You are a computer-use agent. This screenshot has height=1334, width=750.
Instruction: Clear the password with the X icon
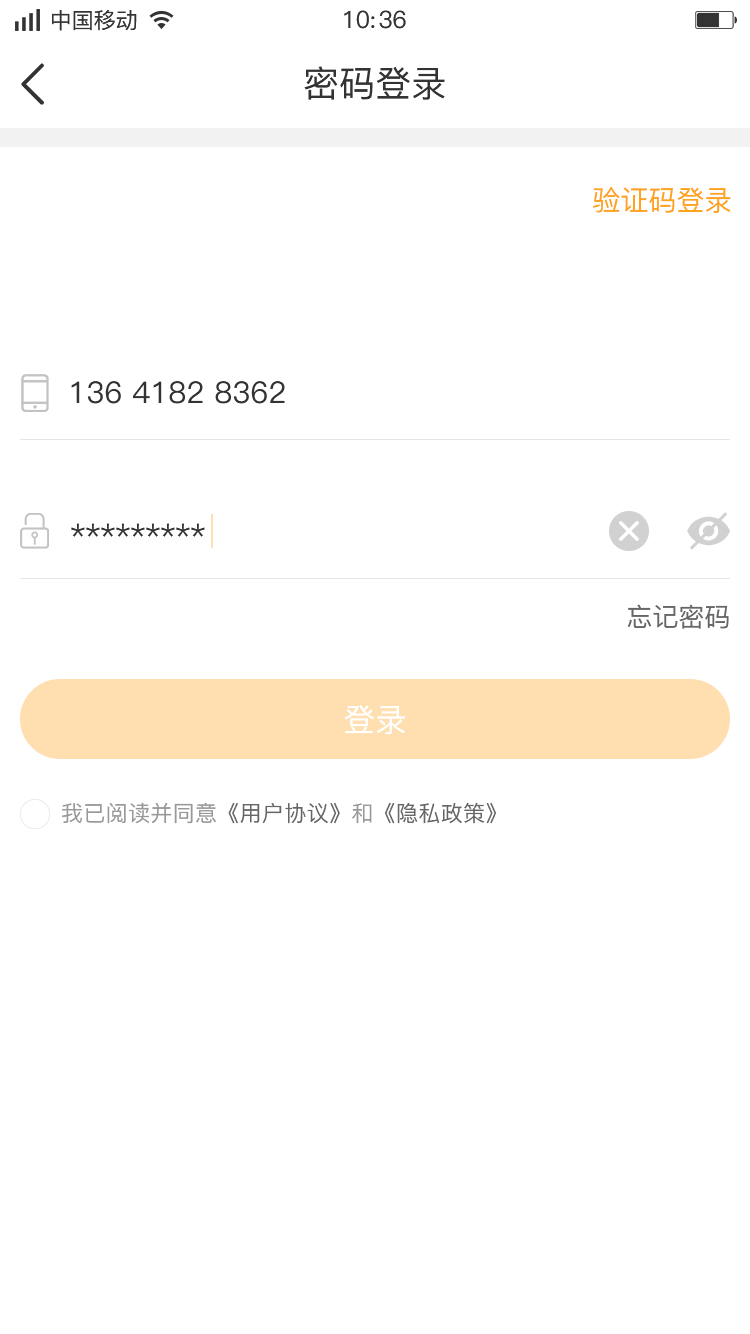coord(629,531)
